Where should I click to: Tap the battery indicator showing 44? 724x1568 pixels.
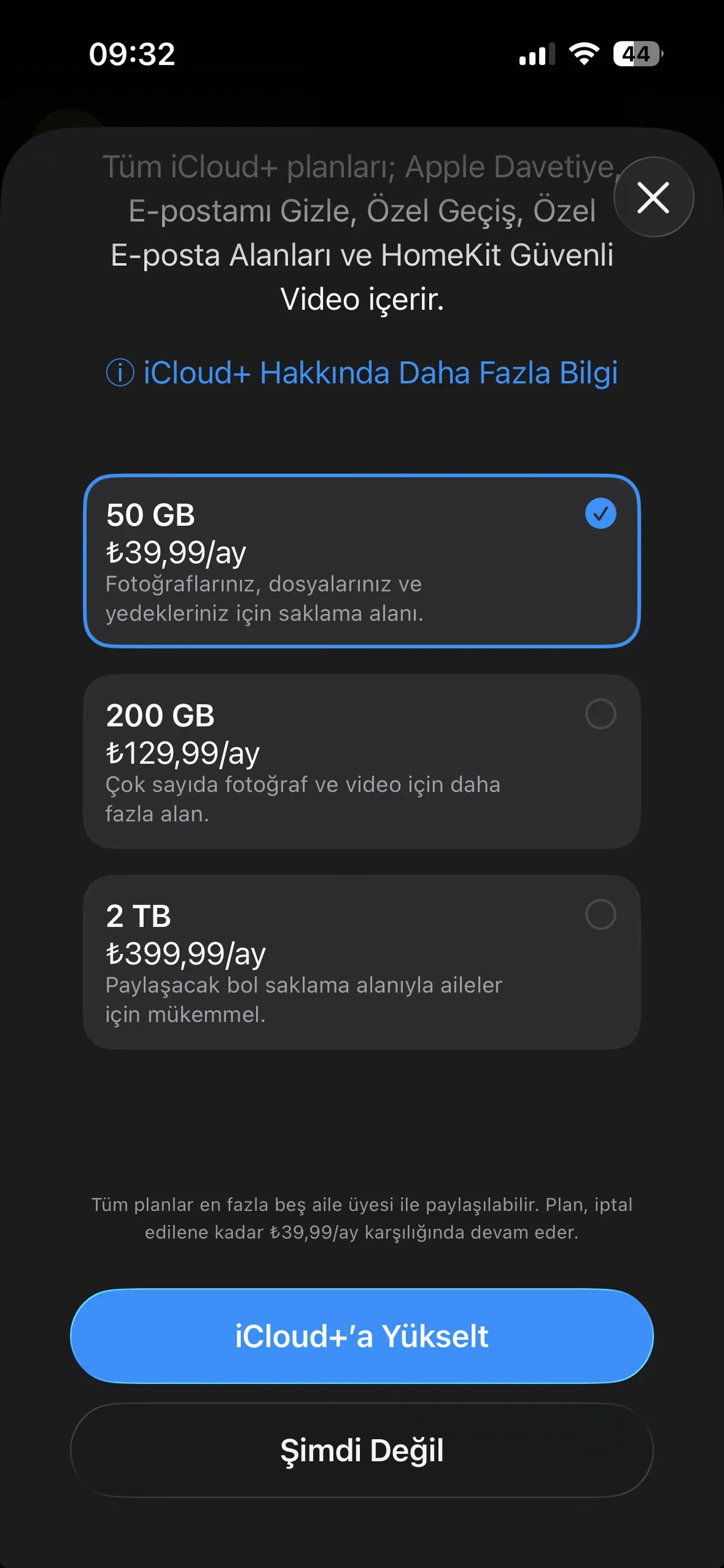click(636, 55)
